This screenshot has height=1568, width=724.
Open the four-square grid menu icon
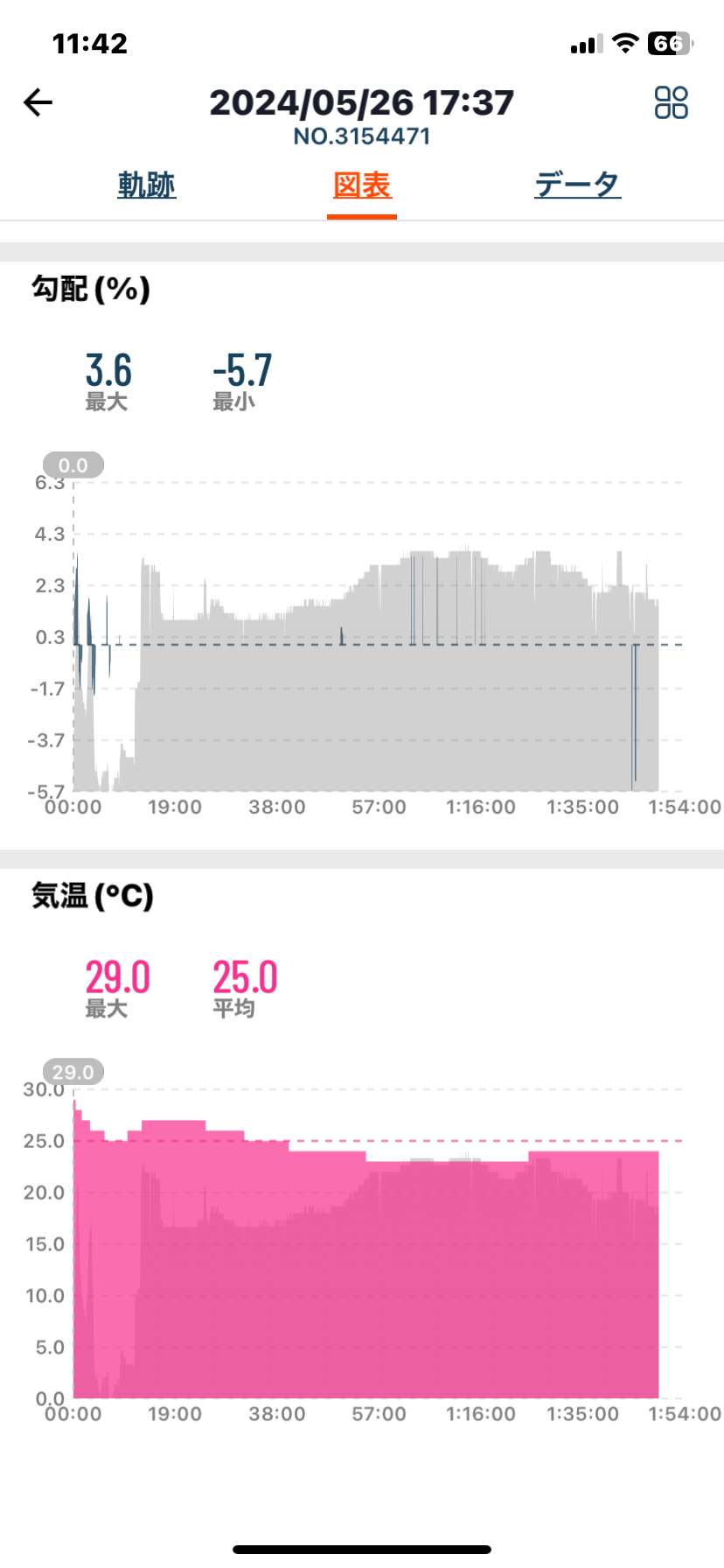pyautogui.click(x=671, y=102)
